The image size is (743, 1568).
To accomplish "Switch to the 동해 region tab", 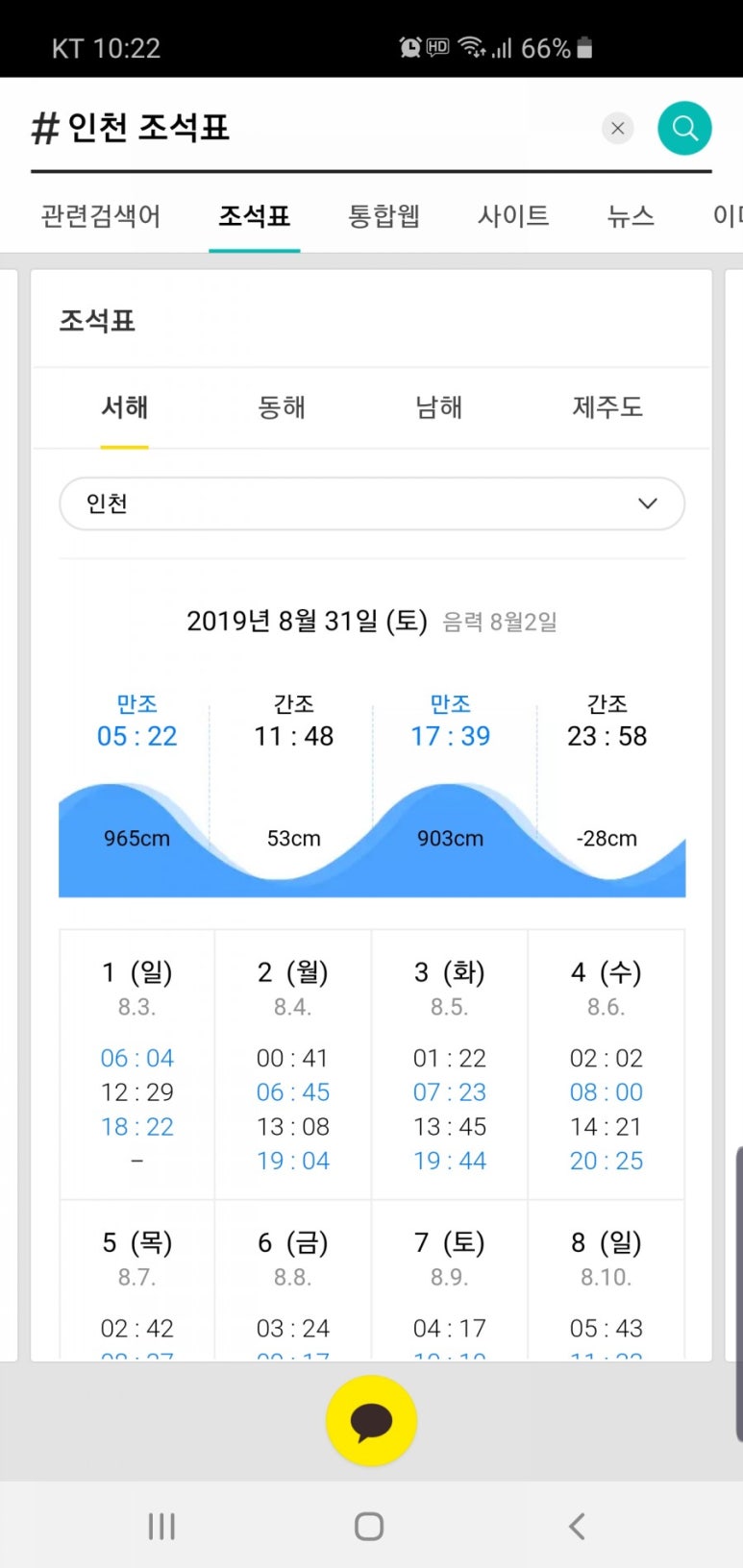I will point(282,407).
